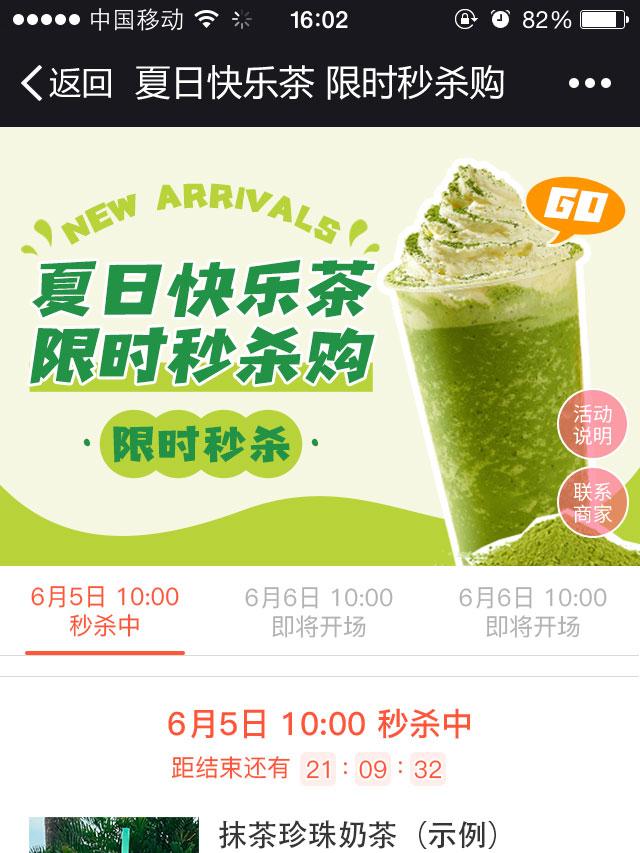The height and width of the screenshot is (853, 640).
Task: Open the 活动说明 floating button
Action: (x=593, y=425)
